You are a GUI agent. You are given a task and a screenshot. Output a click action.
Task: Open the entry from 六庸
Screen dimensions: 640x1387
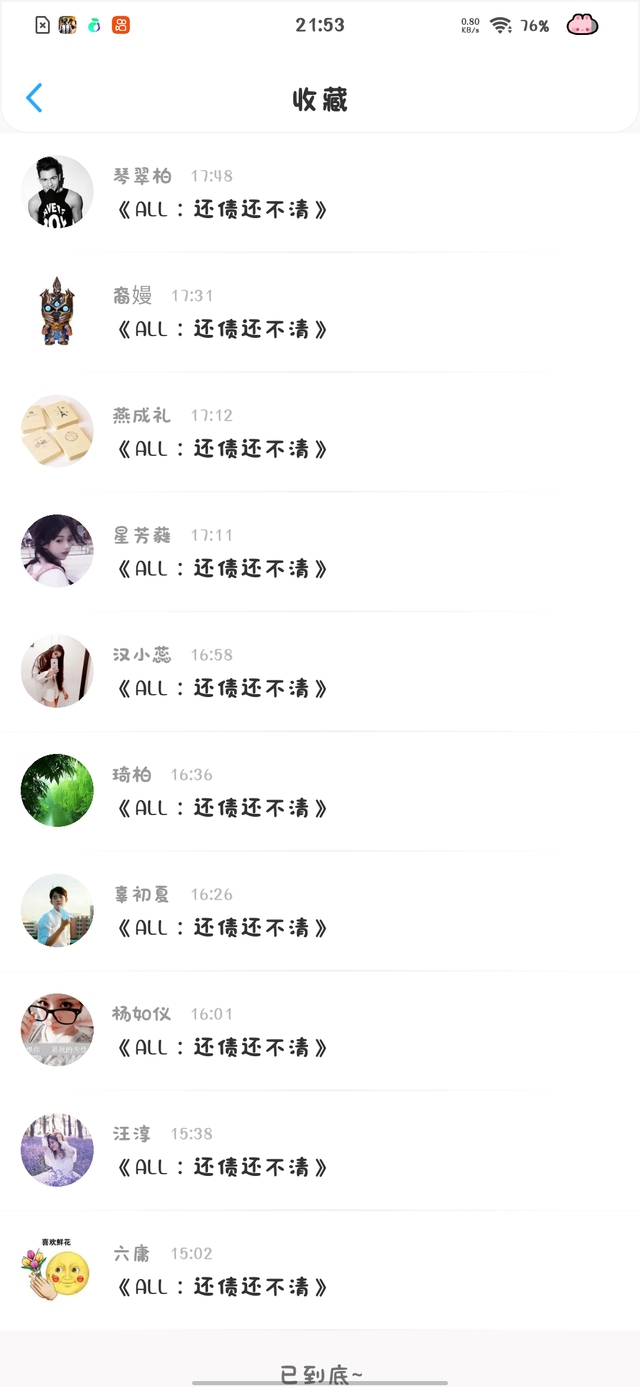pyautogui.click(x=222, y=1287)
